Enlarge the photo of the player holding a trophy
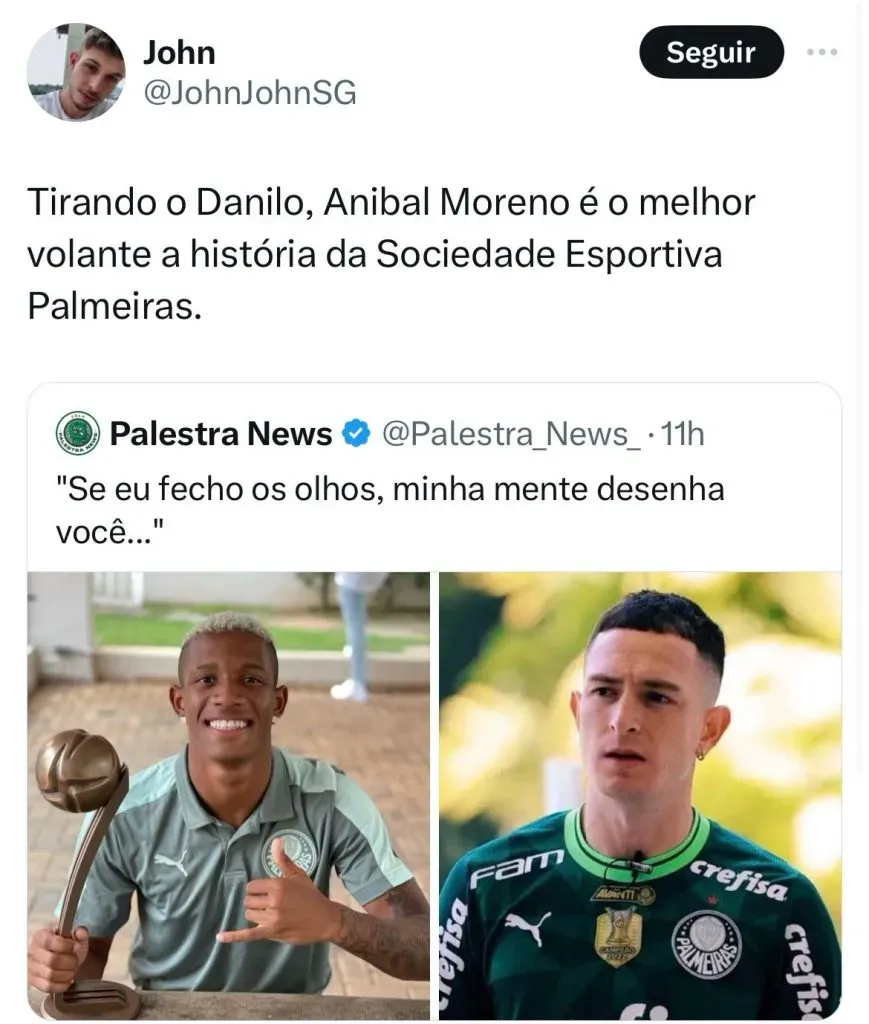This screenshot has height=1024, width=869. (x=228, y=795)
